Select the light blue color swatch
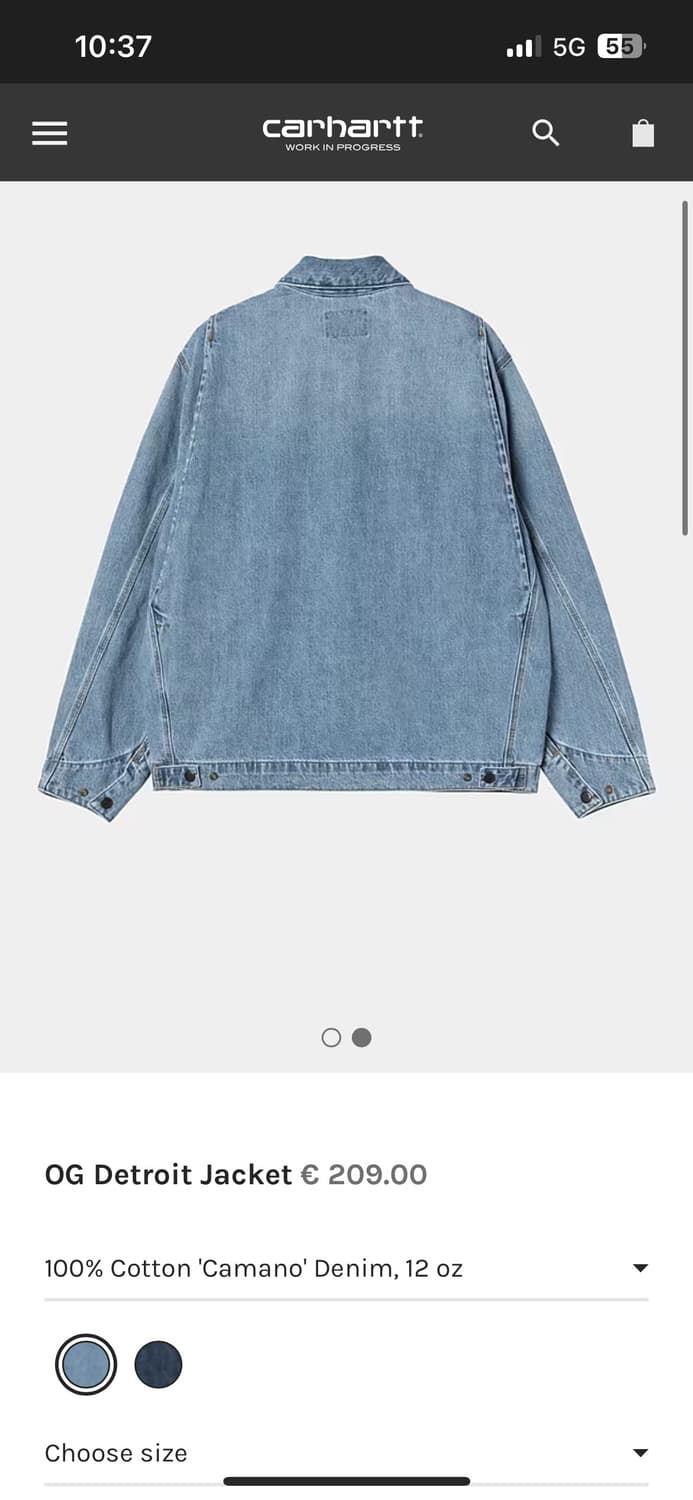This screenshot has height=1500, width=693. click(x=86, y=1364)
